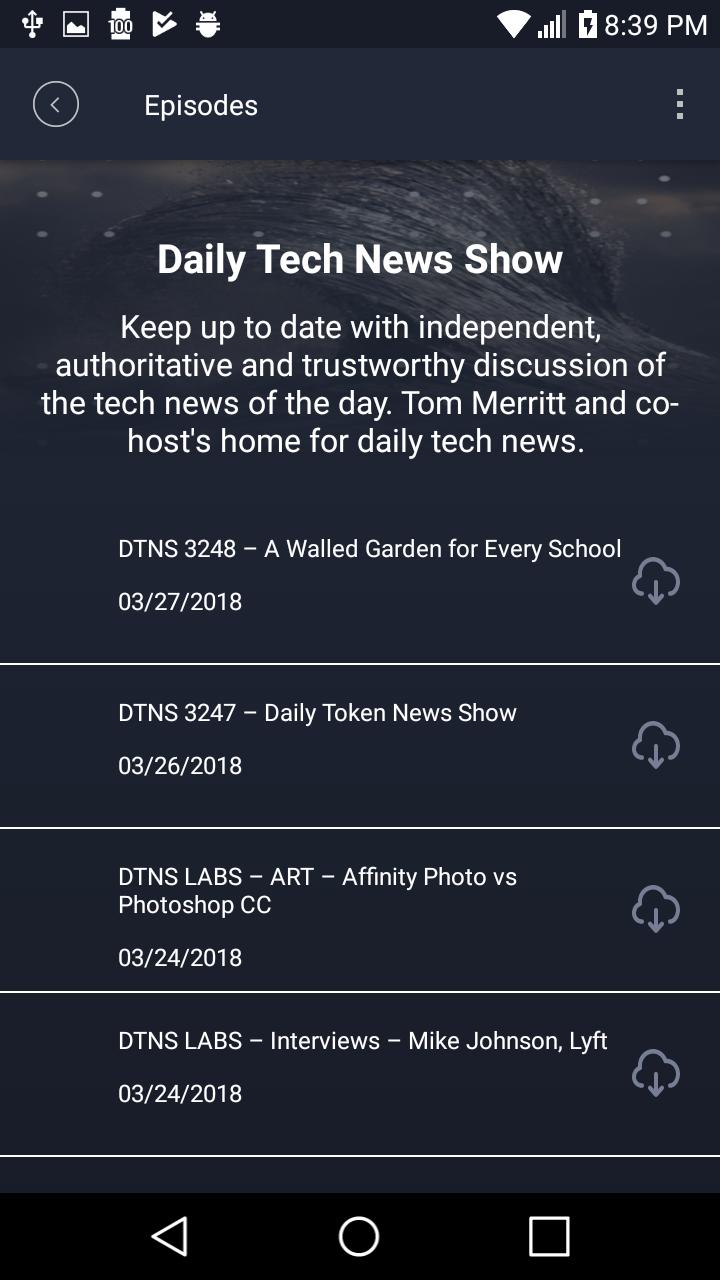Download the Mike Johnson, Lyft interview
Image resolution: width=720 pixels, height=1280 pixels.
pos(656,1073)
